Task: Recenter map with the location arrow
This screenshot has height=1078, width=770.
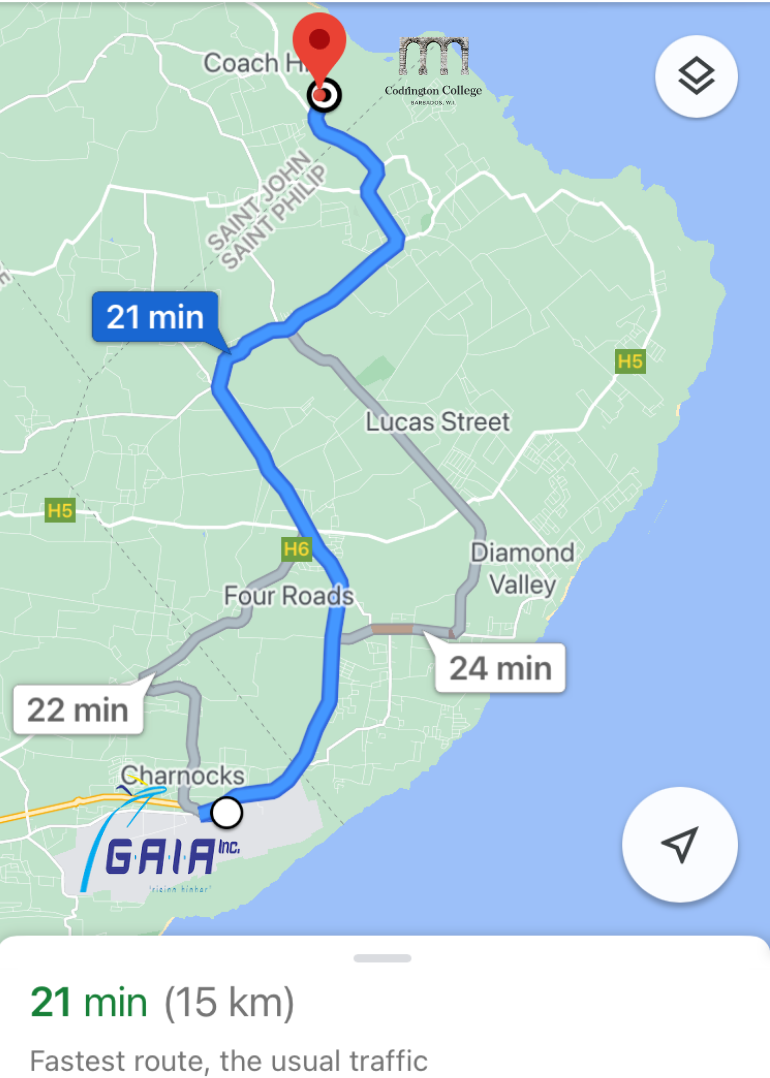Action: pos(680,845)
